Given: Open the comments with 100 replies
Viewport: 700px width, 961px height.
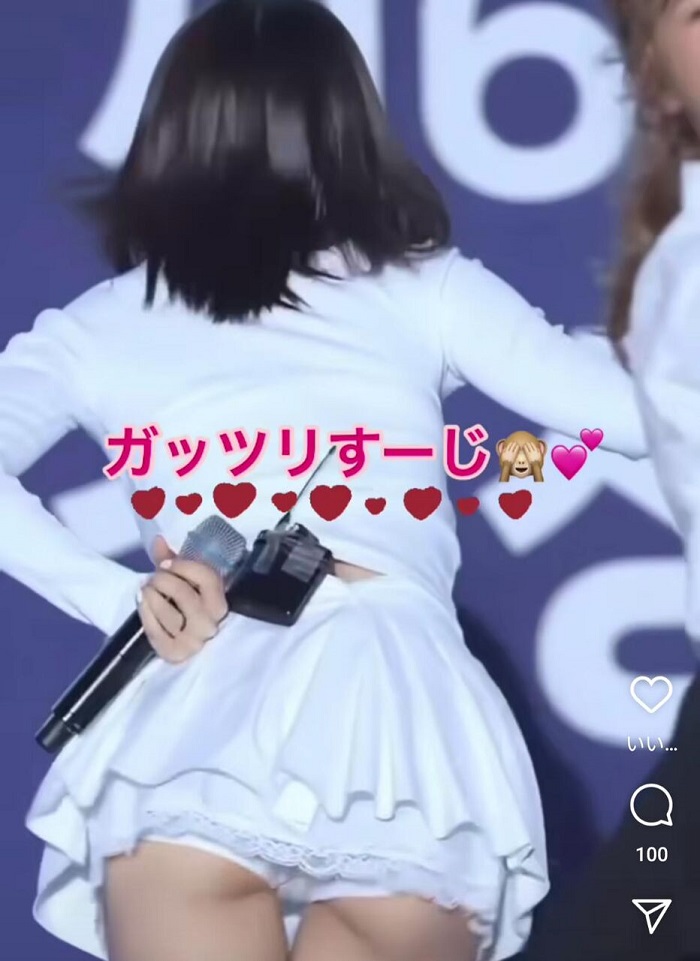Looking at the screenshot, I should coord(651,806).
